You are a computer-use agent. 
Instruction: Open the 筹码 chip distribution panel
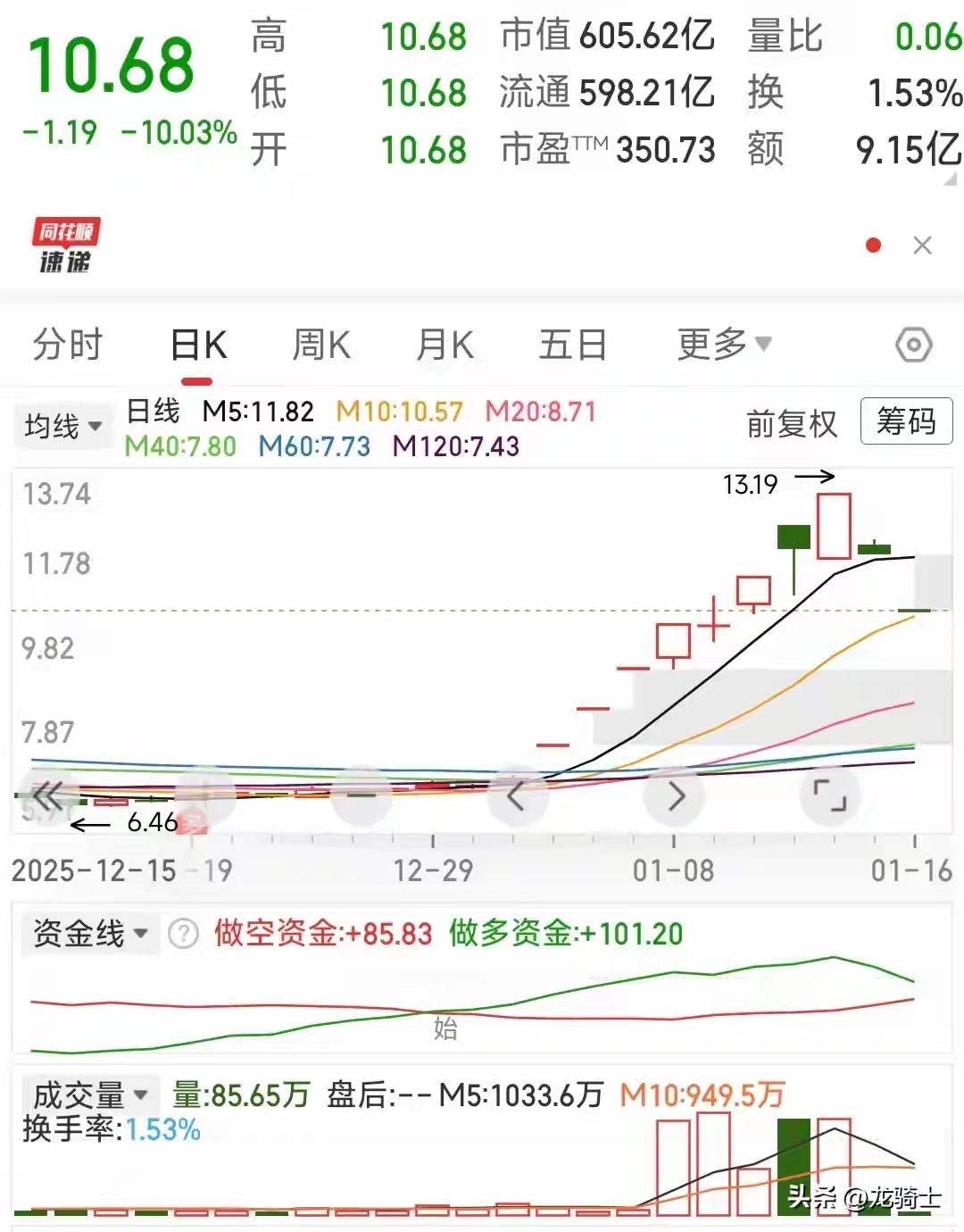click(x=906, y=421)
